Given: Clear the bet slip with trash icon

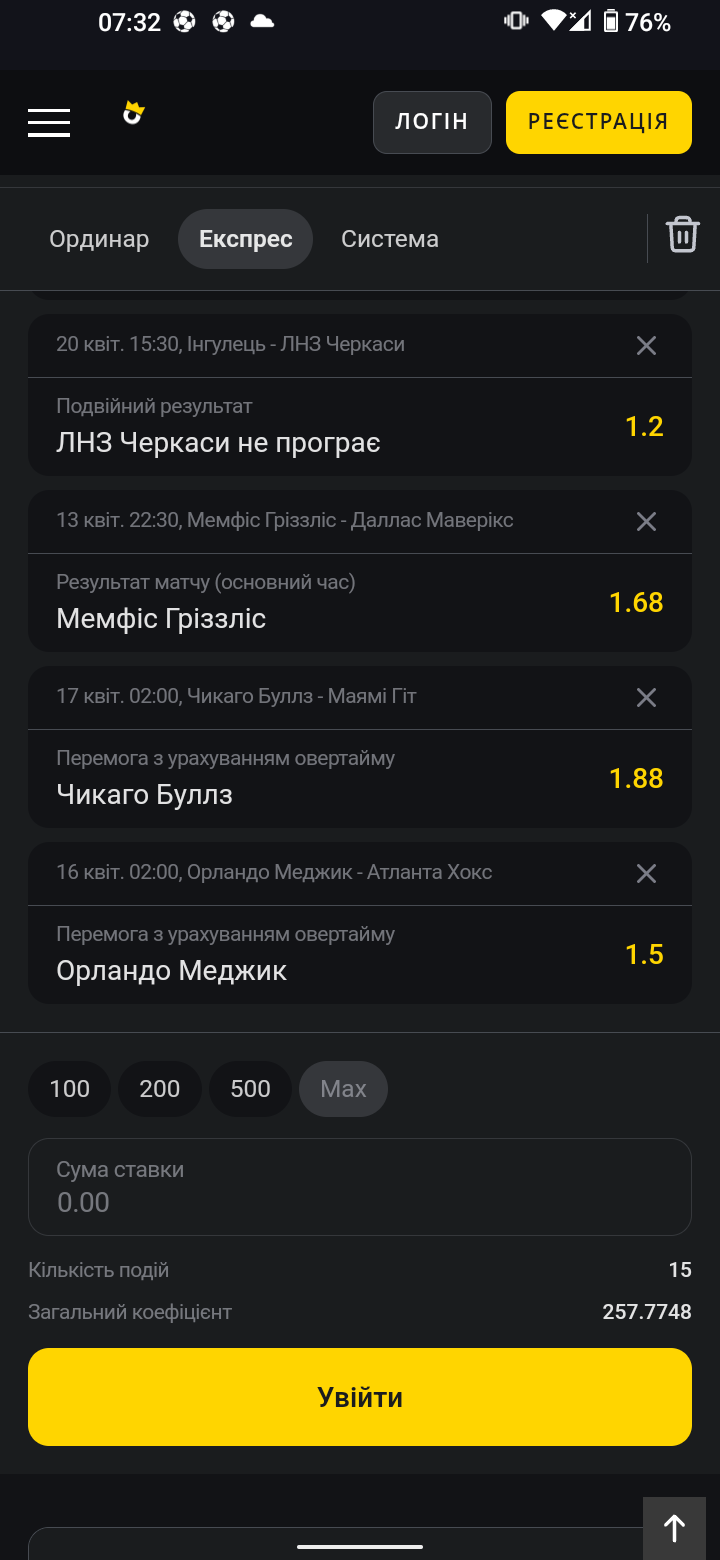Looking at the screenshot, I should point(683,235).
